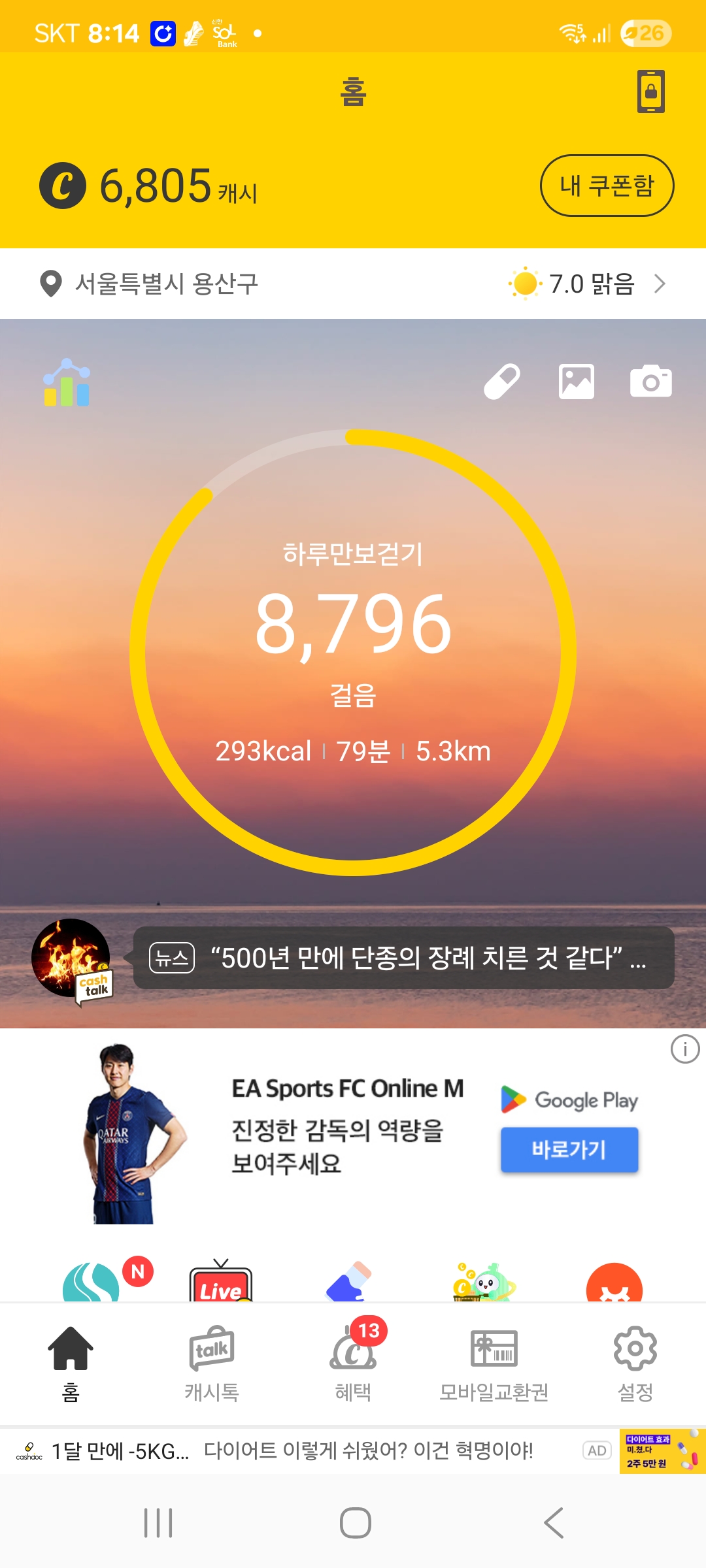Open the background image gallery icon
706x1568 pixels.
[x=577, y=382]
